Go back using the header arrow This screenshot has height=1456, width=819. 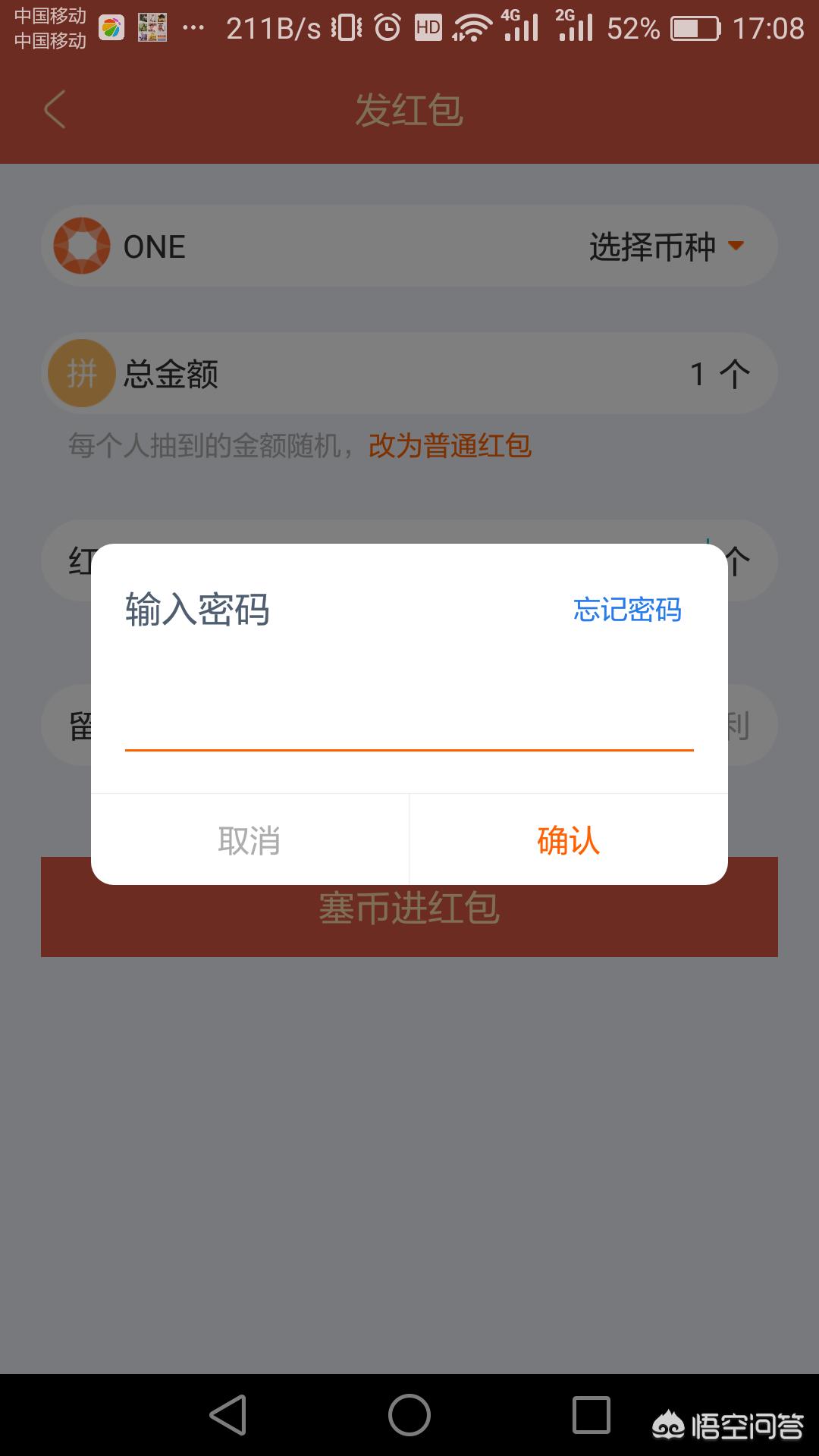[x=55, y=110]
